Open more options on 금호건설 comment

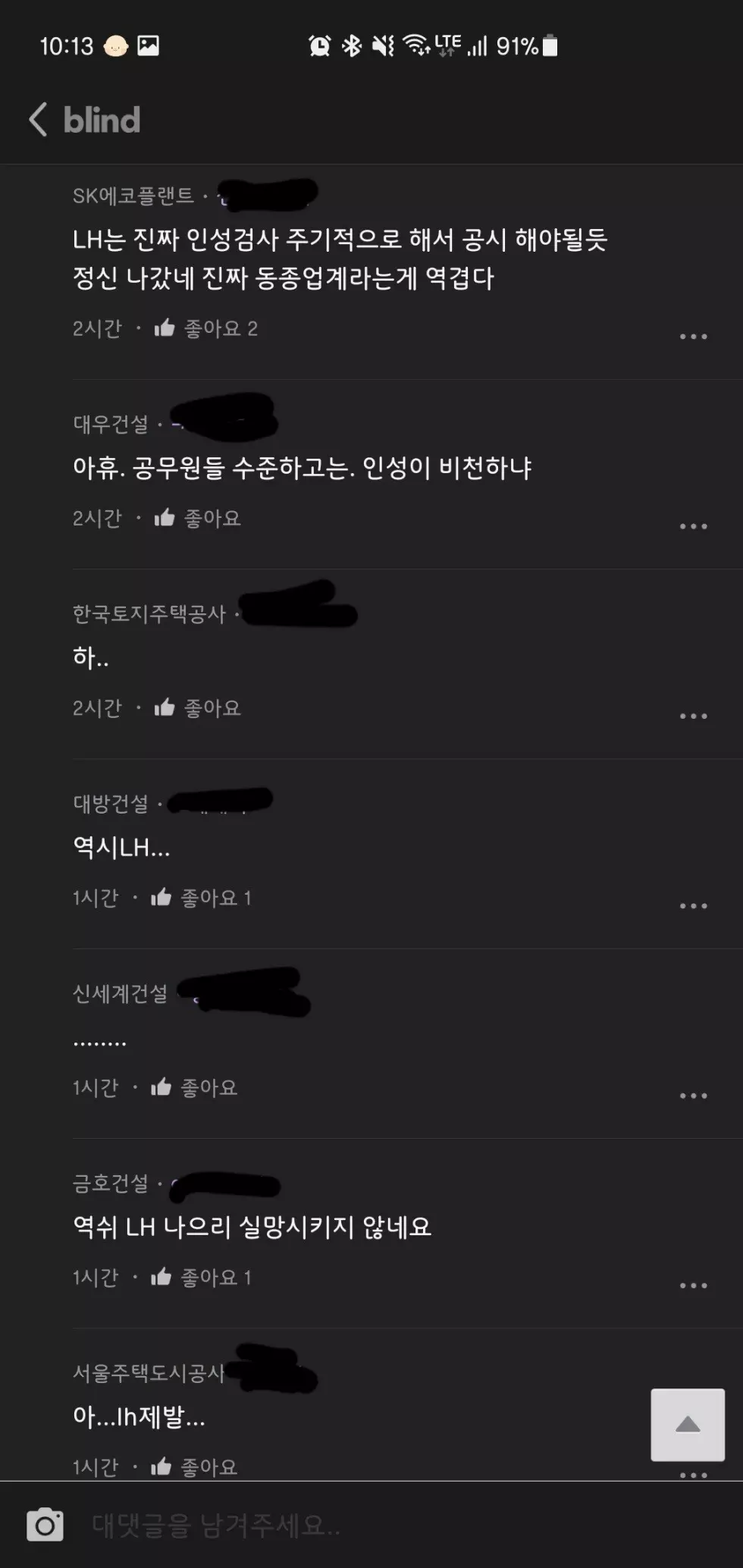[x=693, y=1284]
